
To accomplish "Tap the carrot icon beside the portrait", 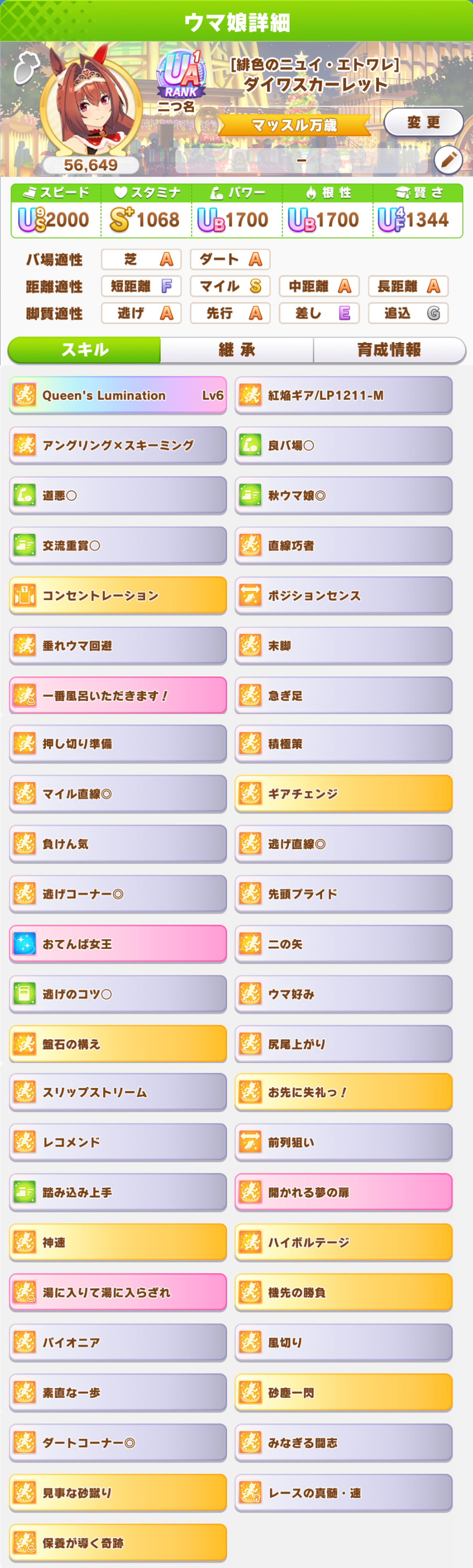I will click(26, 67).
